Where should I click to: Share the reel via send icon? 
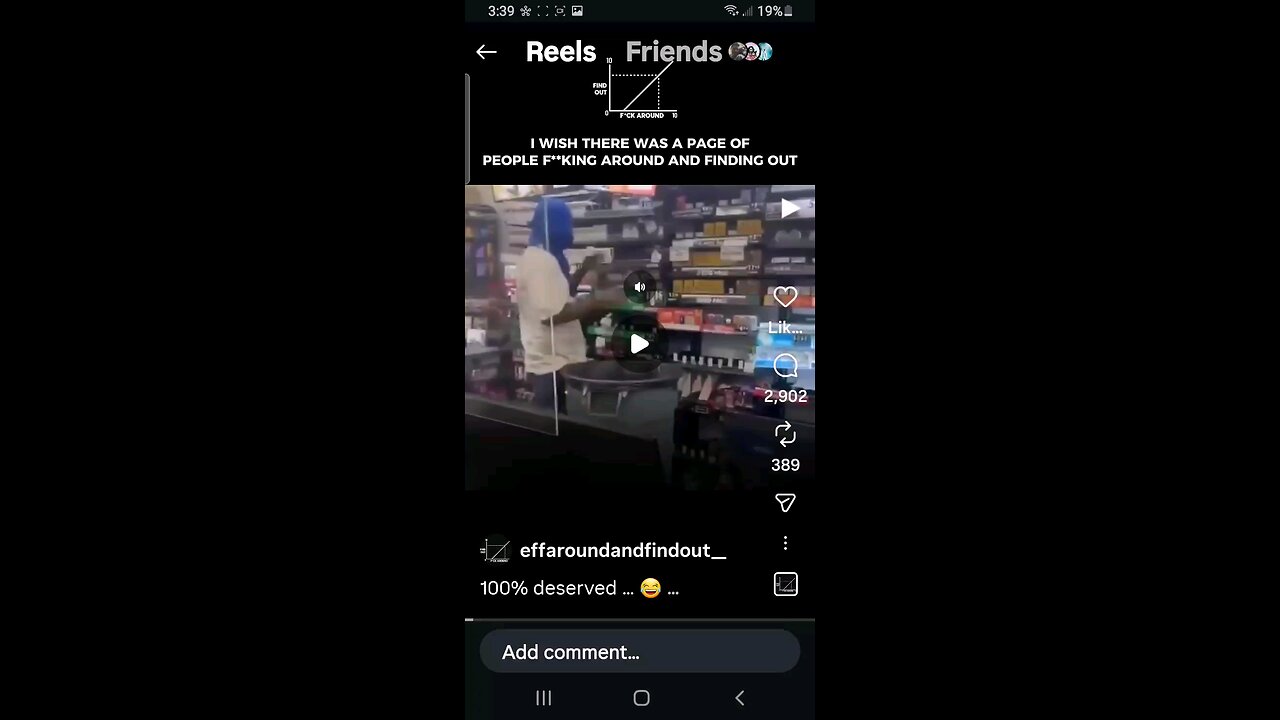pos(785,503)
